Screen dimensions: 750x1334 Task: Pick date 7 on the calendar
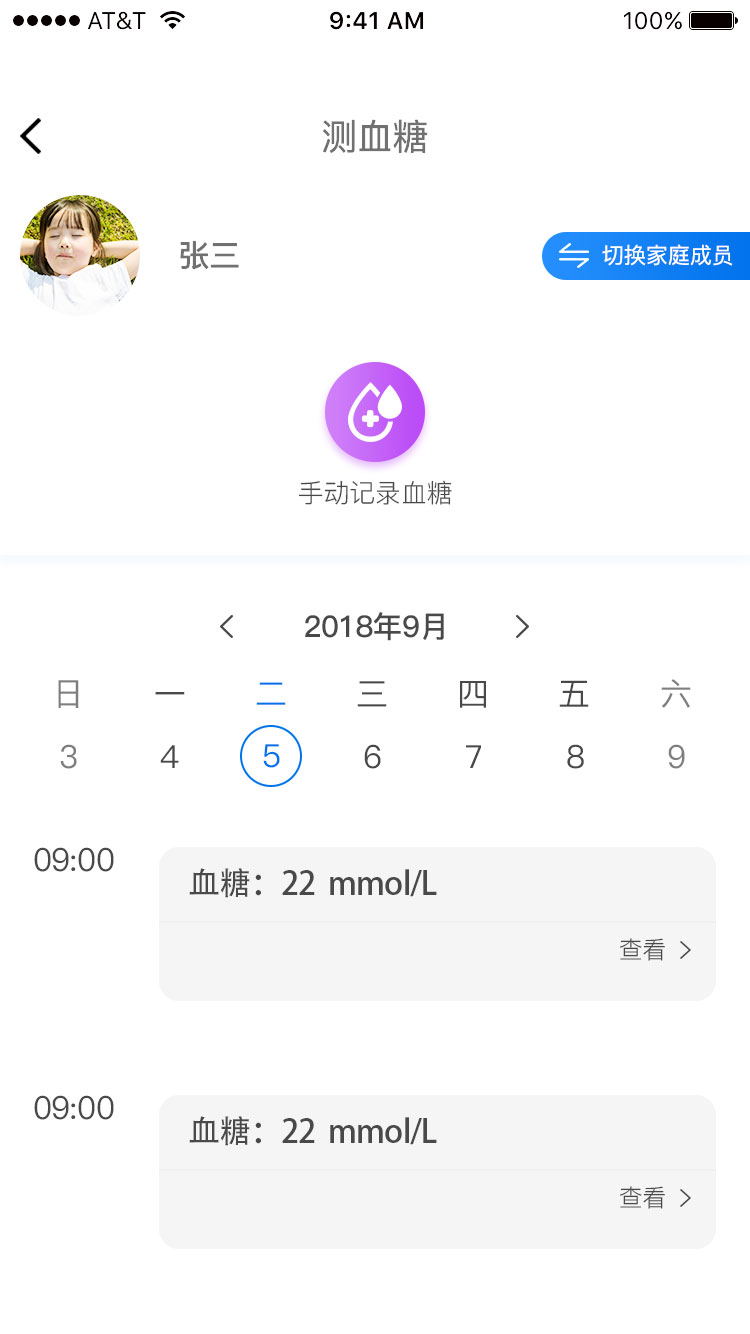tap(474, 757)
